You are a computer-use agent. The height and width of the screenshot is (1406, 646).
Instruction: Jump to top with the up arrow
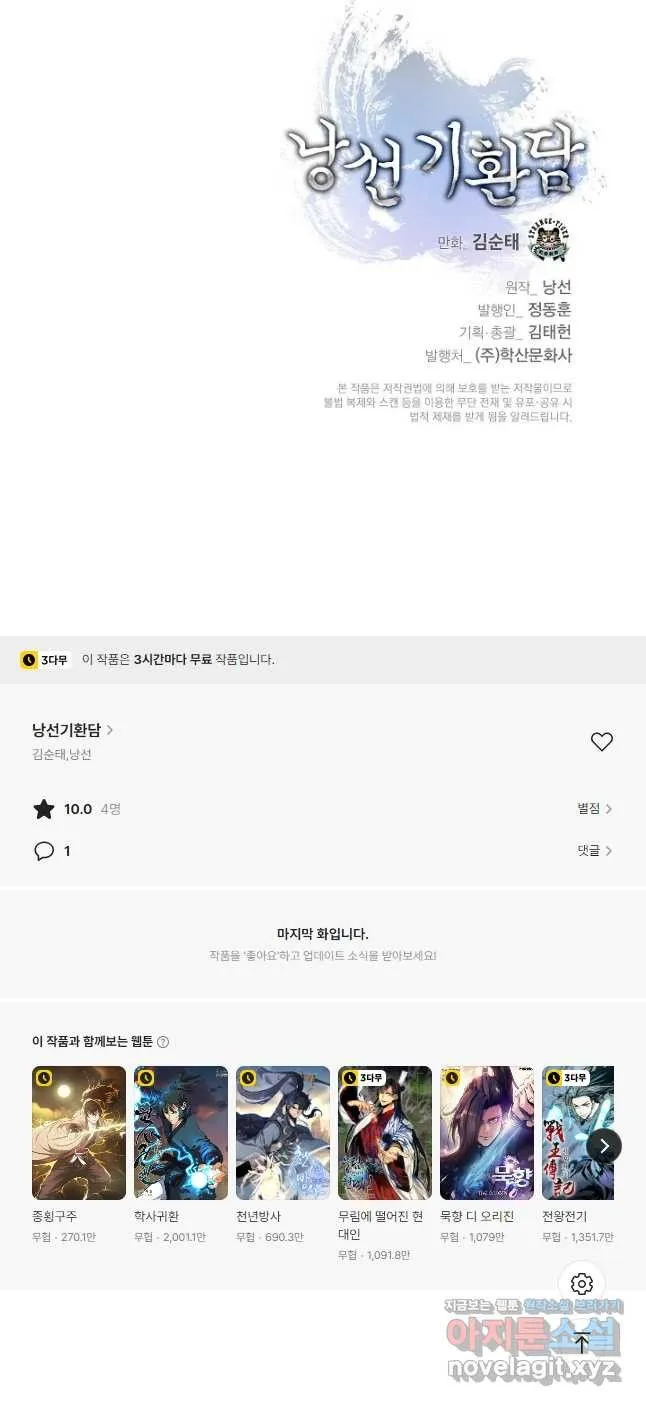pos(582,1344)
